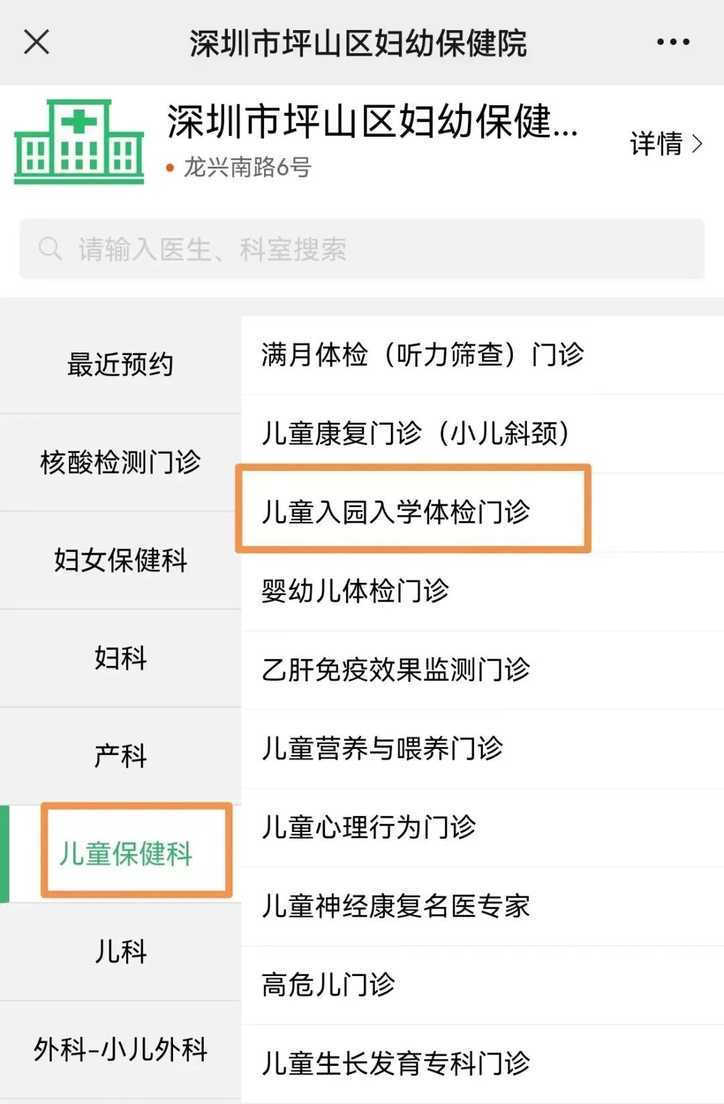Viewport: 724px width, 1104px height.
Task: Open 满月体检（听力筛查）门诊
Action: (x=422, y=354)
